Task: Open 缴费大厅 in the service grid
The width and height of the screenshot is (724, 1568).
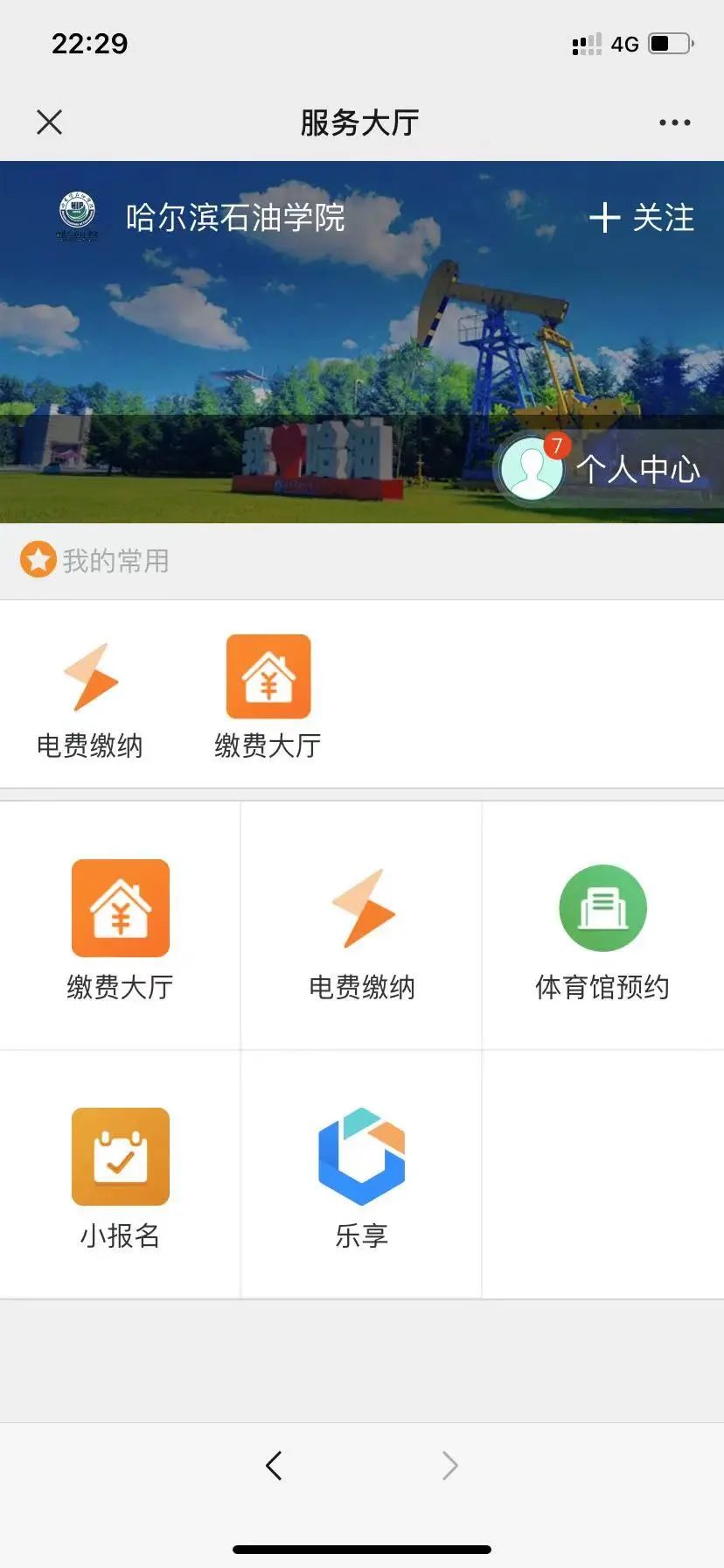Action: (121, 927)
